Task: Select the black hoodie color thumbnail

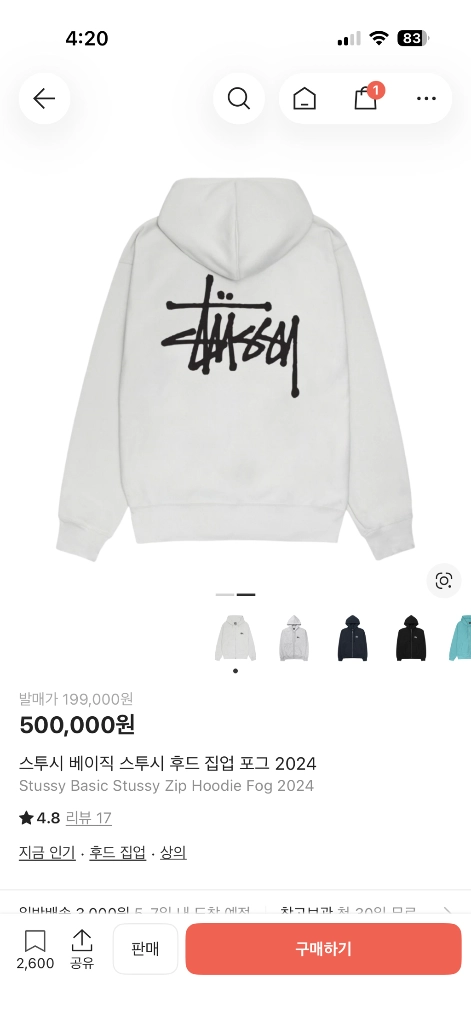Action: click(x=411, y=638)
